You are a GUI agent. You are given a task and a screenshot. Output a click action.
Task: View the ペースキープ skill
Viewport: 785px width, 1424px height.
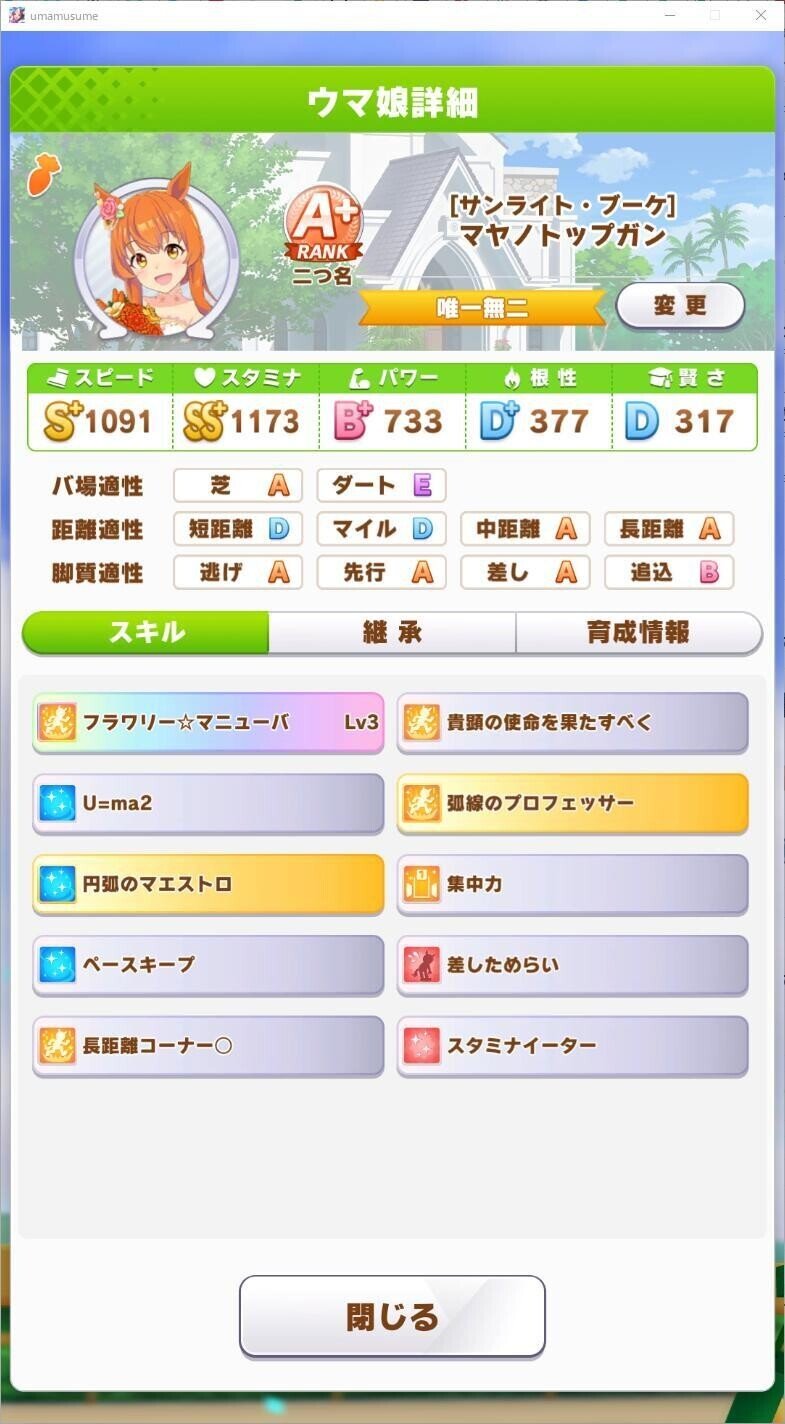point(208,965)
